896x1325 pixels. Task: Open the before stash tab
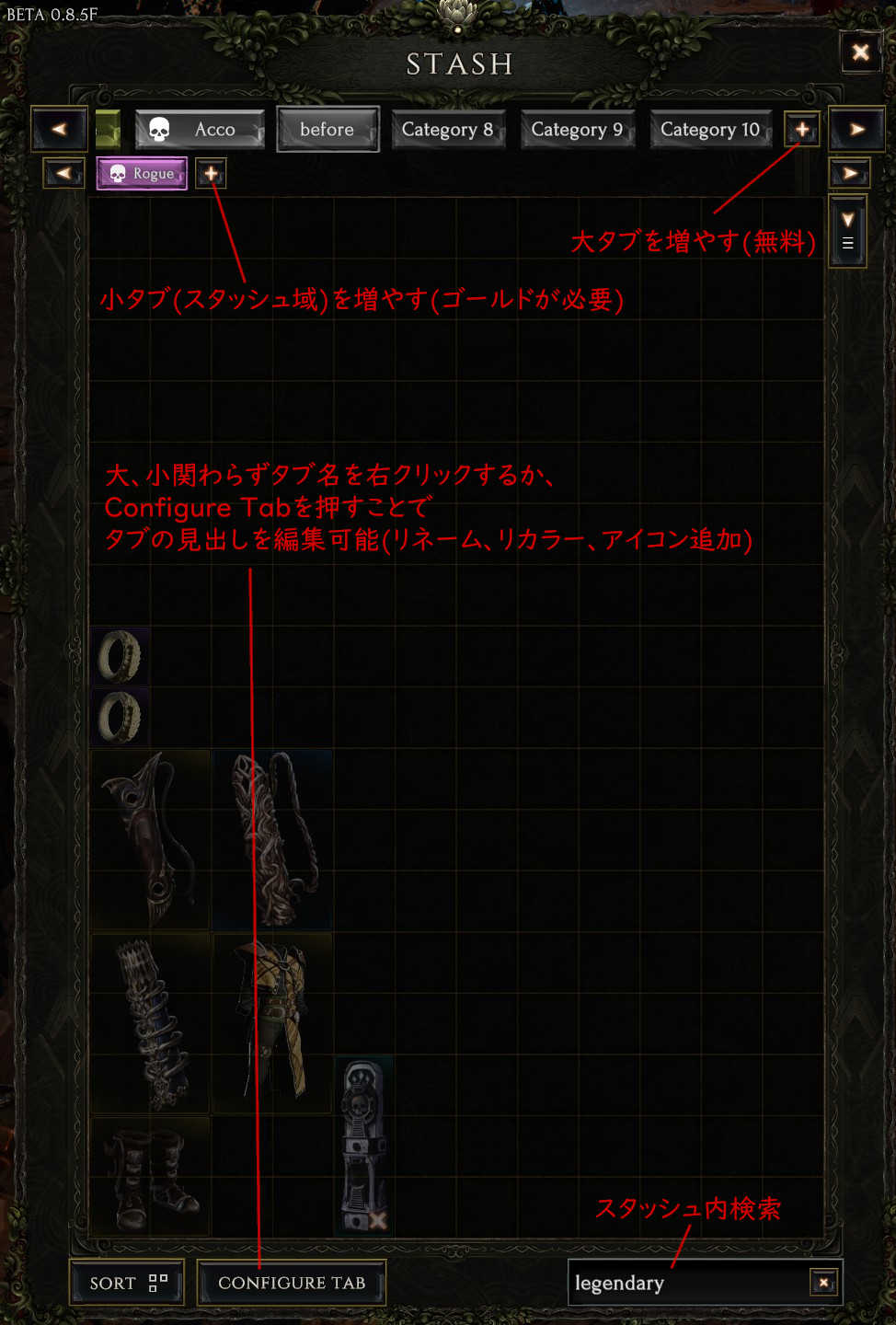coord(327,130)
